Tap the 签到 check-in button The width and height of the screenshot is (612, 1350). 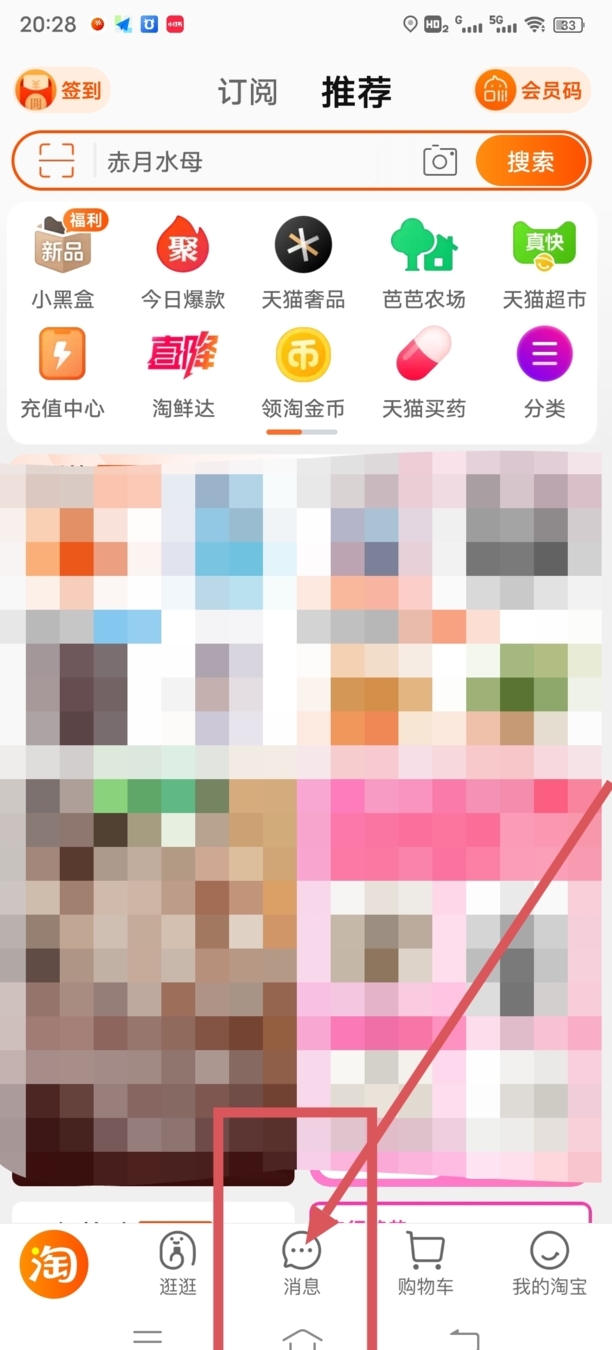[x=62, y=91]
